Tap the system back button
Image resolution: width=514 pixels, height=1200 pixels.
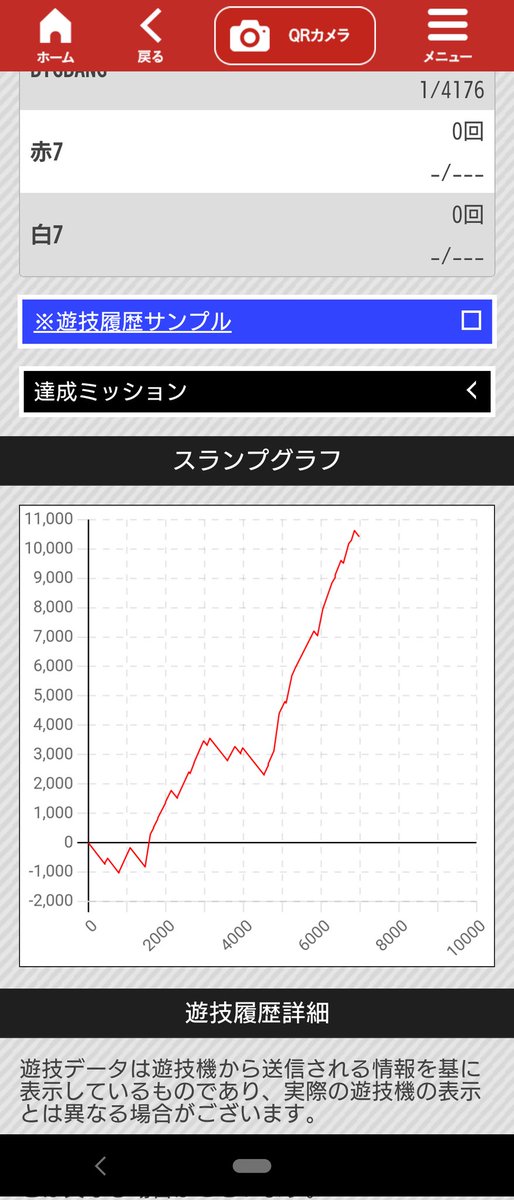[x=100, y=1165]
